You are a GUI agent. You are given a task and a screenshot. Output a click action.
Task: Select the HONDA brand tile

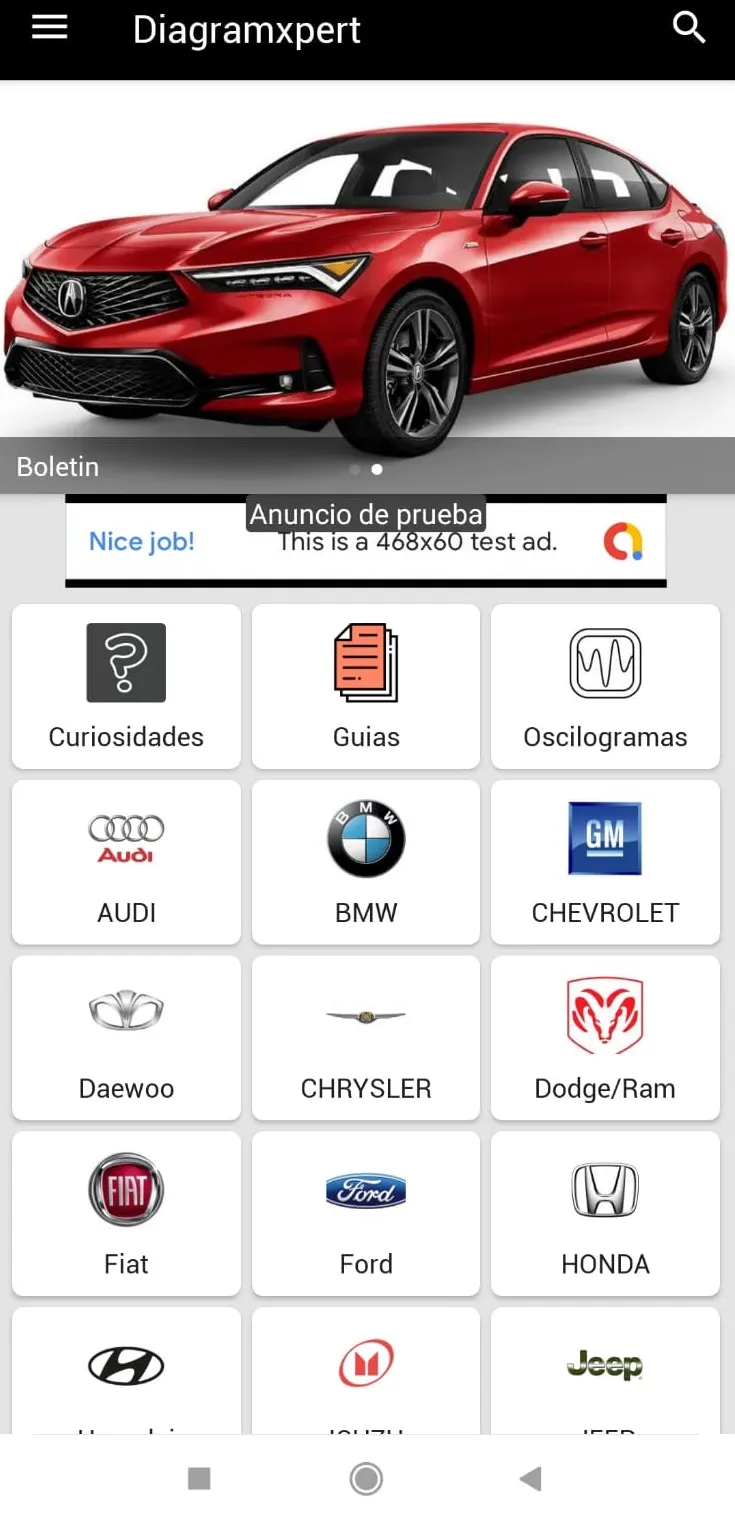pos(605,1214)
